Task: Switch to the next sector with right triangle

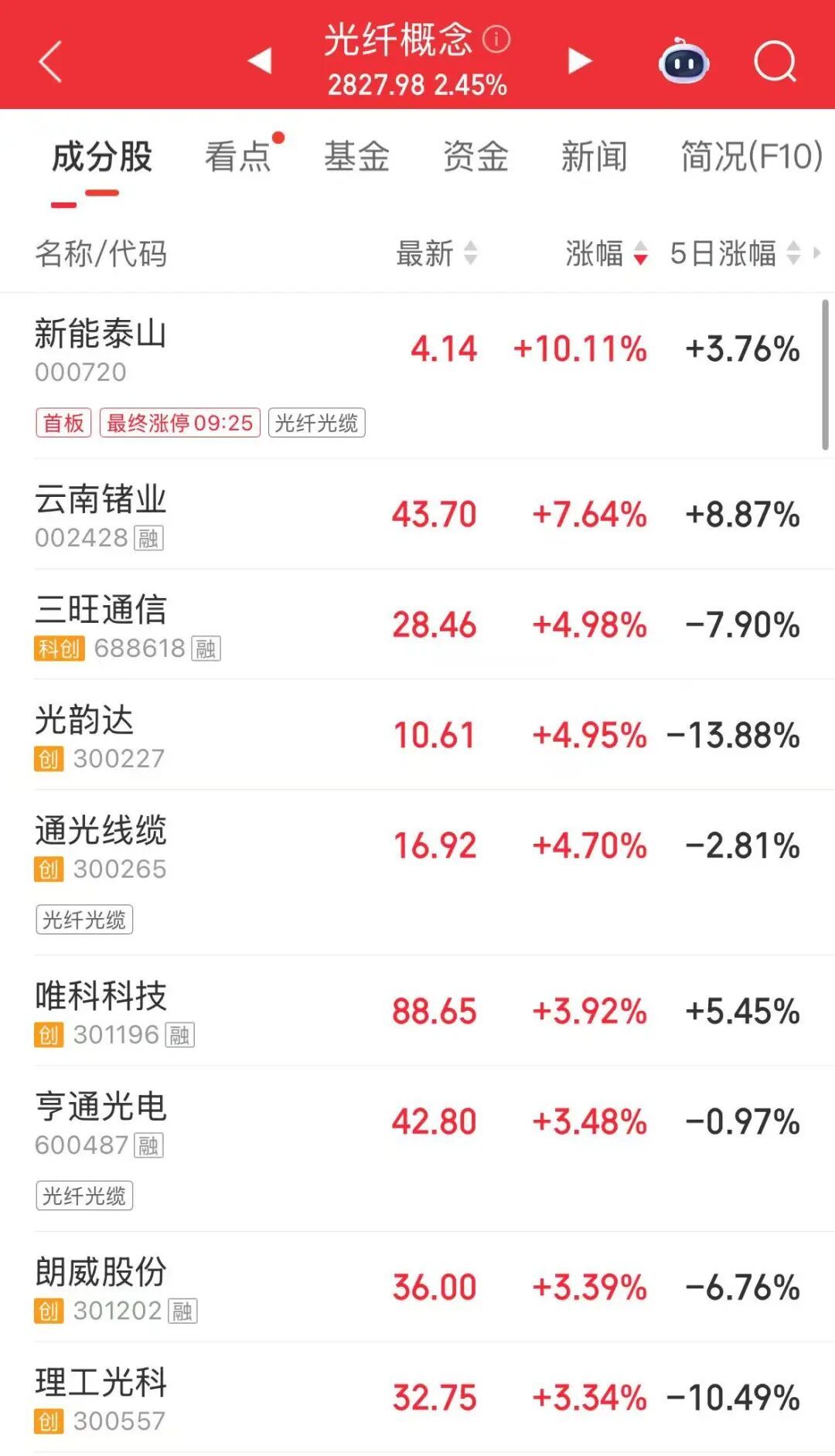Action: [580, 60]
